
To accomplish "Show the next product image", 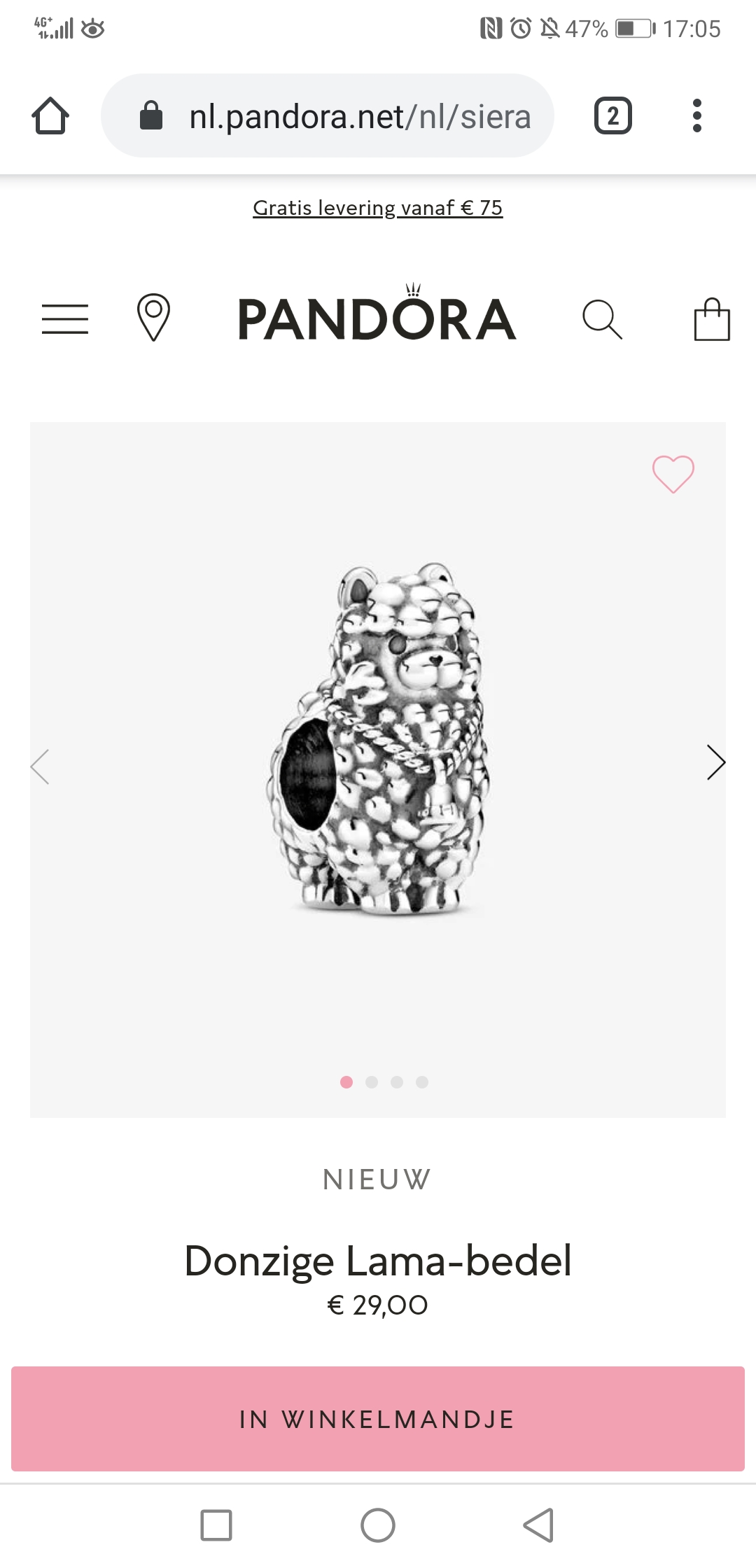I will point(715,762).
